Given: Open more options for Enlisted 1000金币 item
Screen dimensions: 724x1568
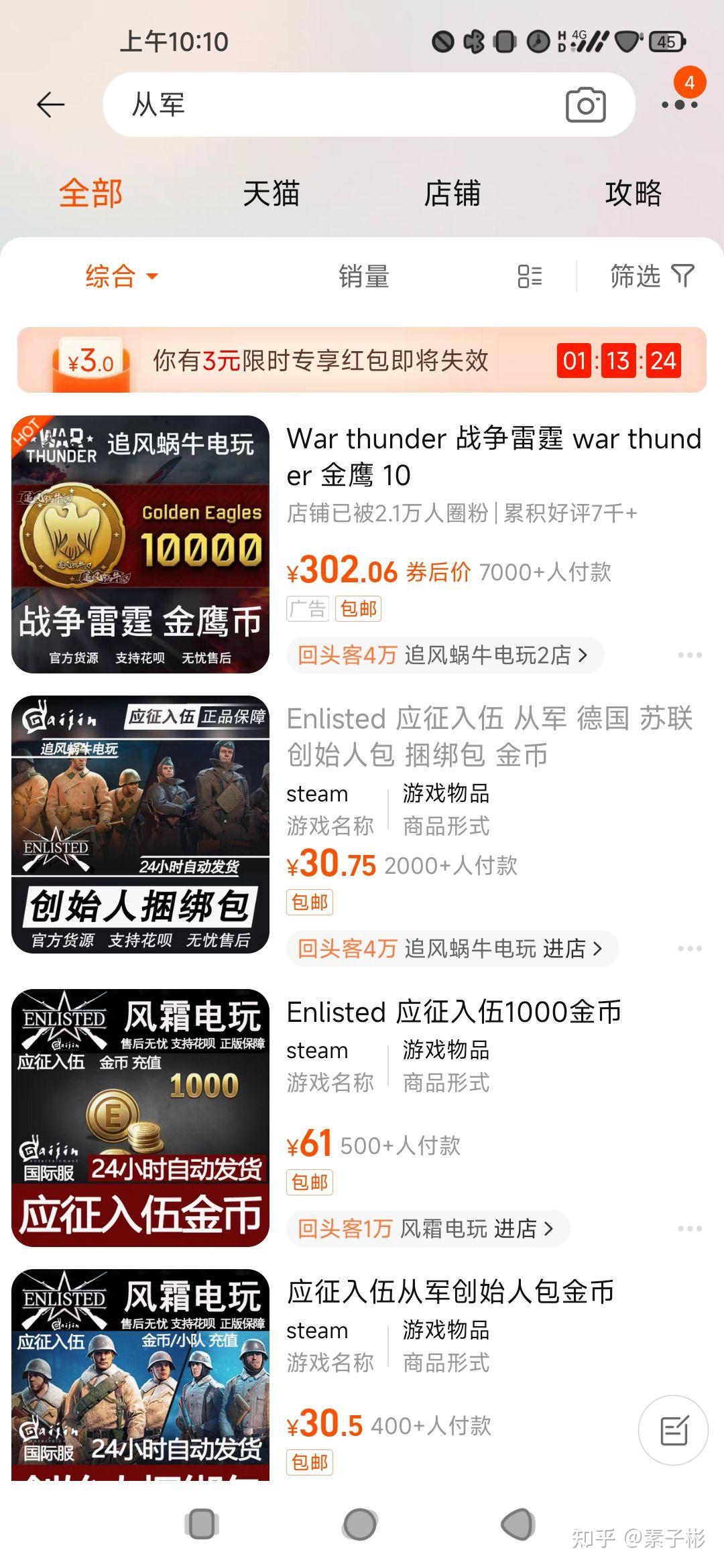Looking at the screenshot, I should 689,1228.
